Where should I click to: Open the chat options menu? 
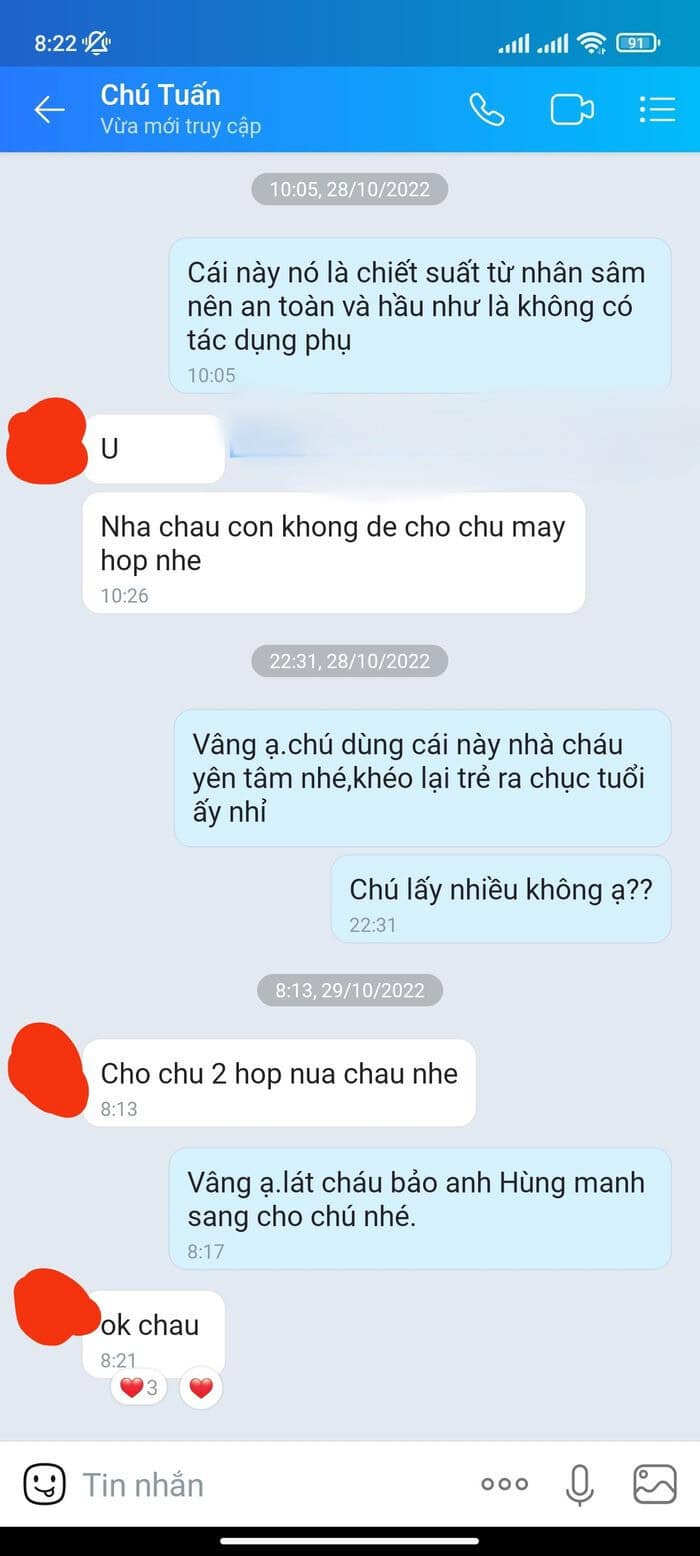(x=657, y=110)
